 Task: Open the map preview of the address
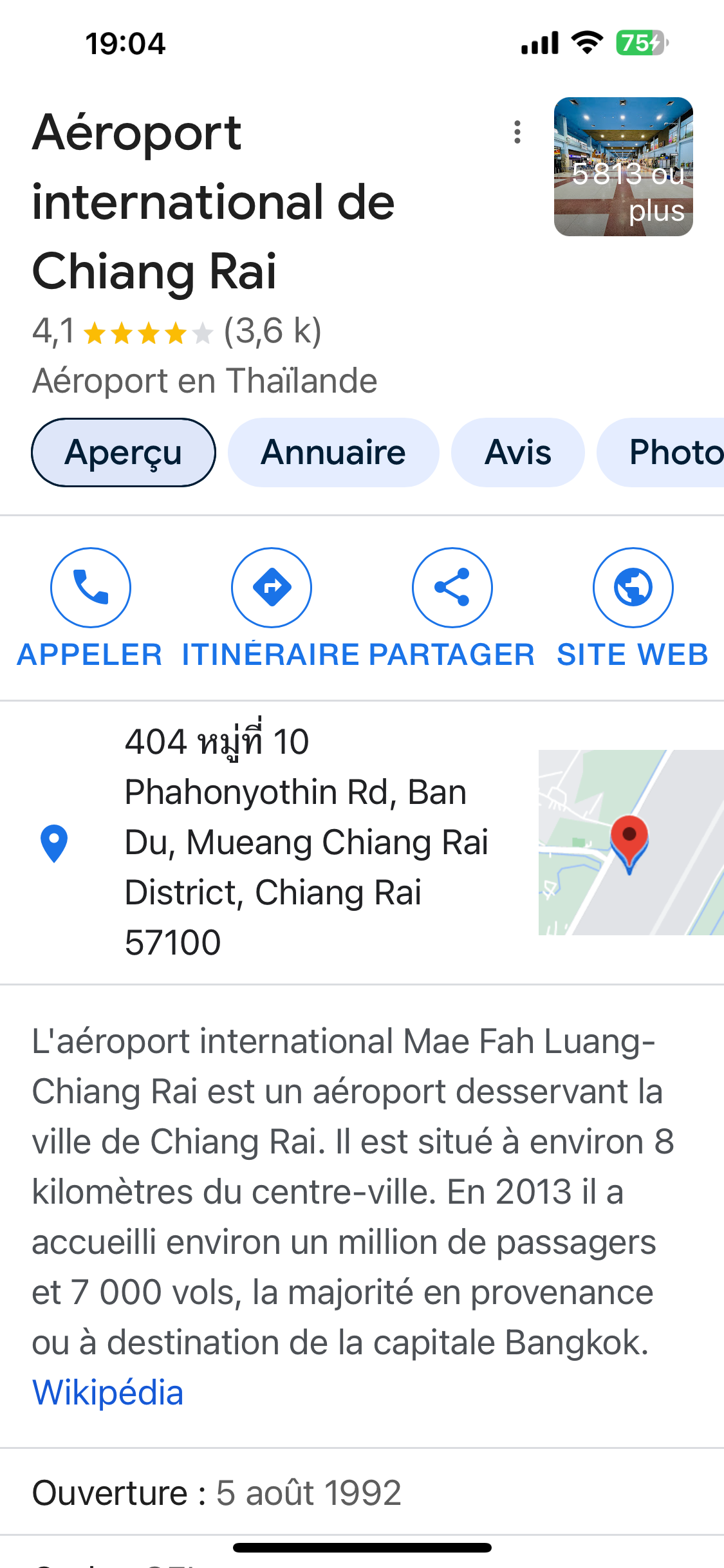(631, 842)
